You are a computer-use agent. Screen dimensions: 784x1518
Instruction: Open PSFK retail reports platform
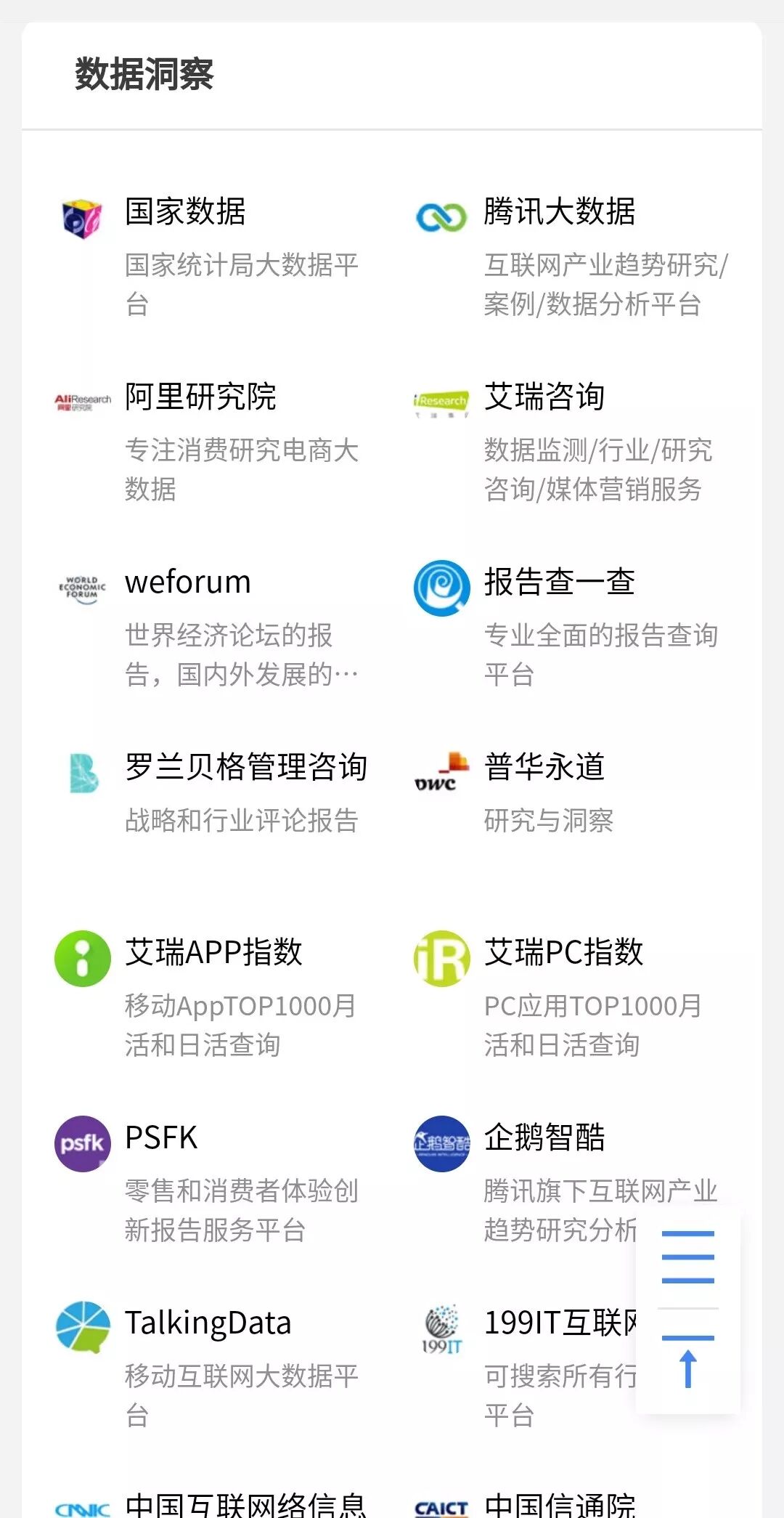pos(161,1138)
